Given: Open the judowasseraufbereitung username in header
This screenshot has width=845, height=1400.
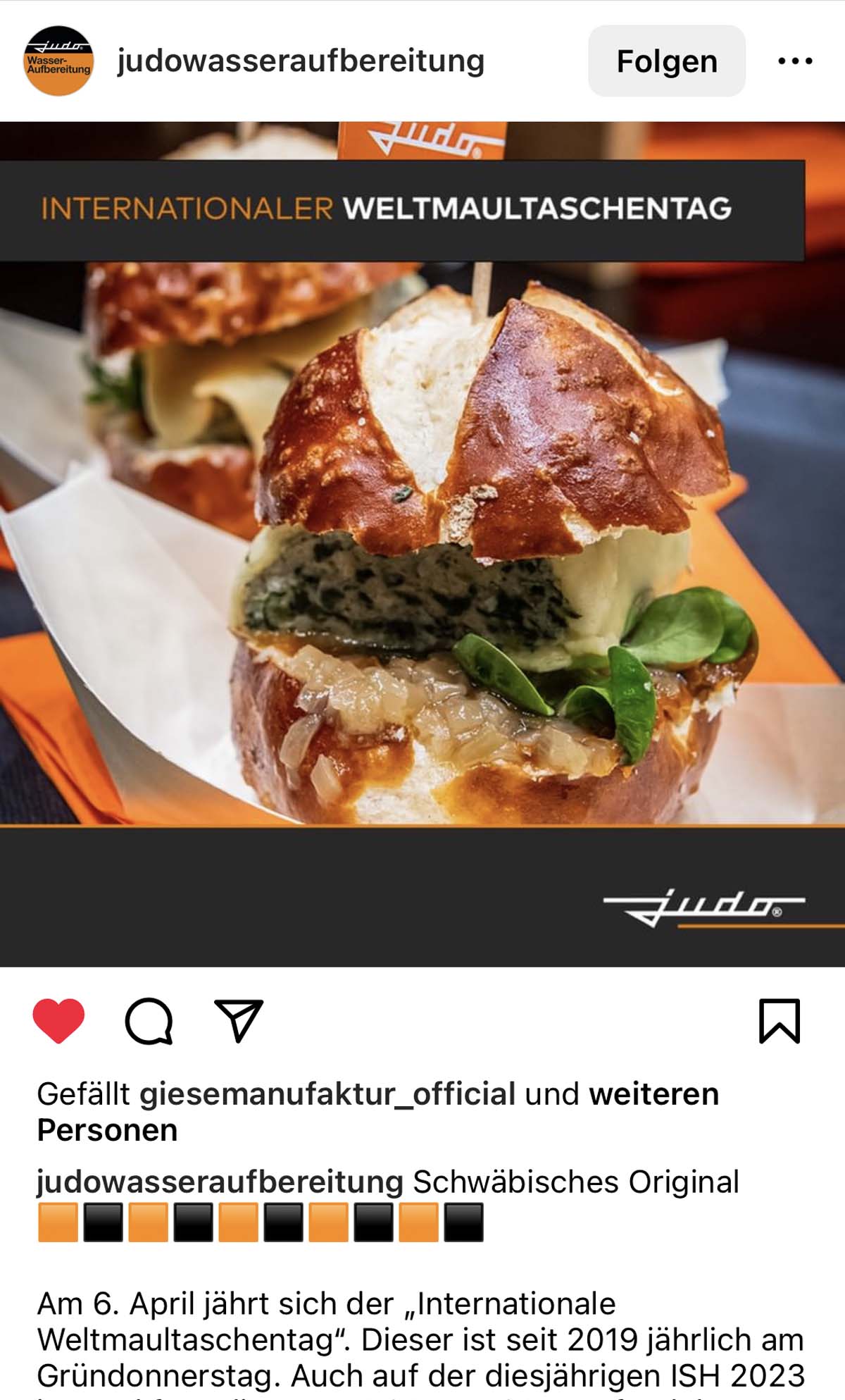Looking at the screenshot, I should click(x=301, y=61).
